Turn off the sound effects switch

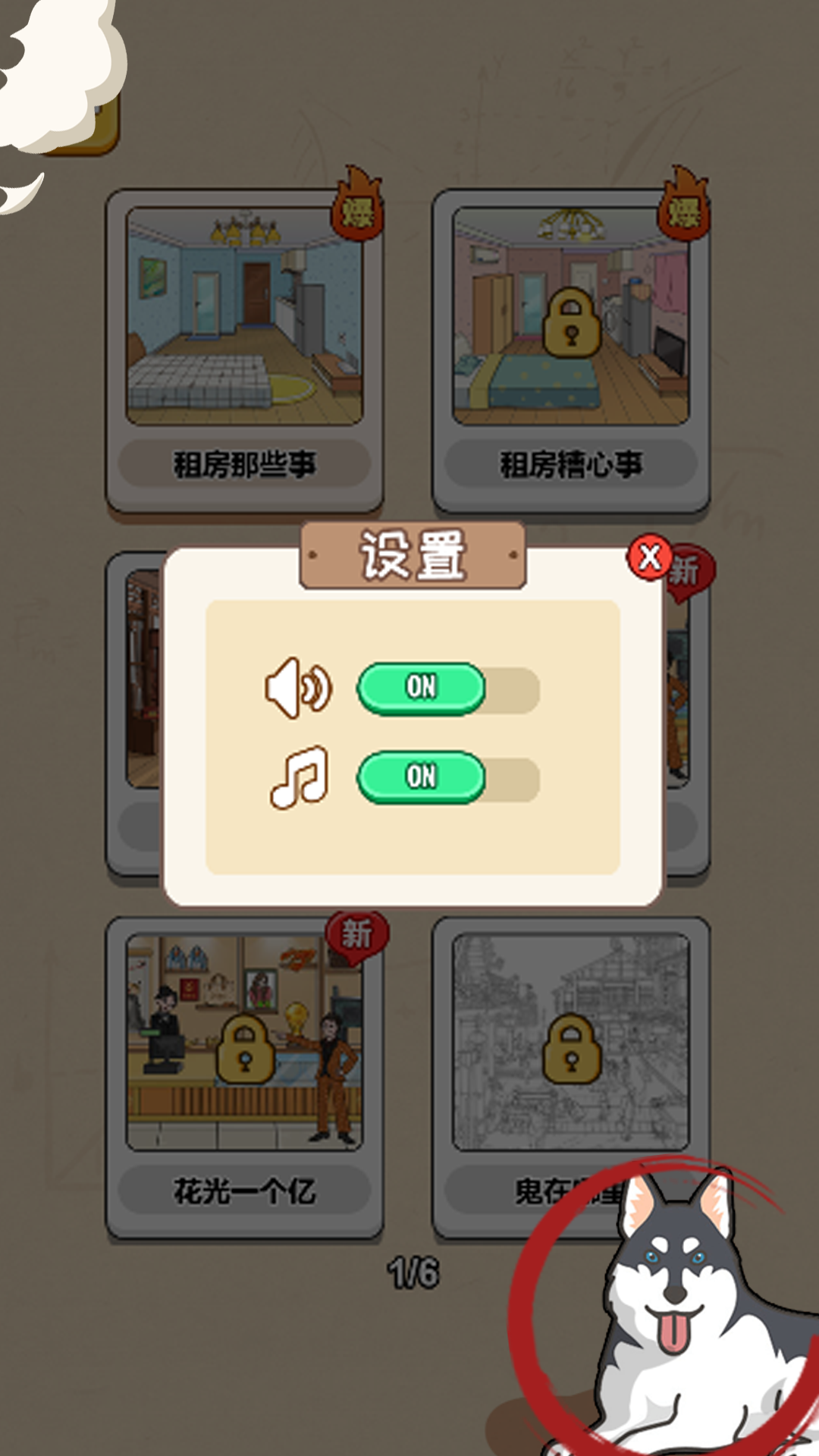pyautogui.click(x=447, y=689)
